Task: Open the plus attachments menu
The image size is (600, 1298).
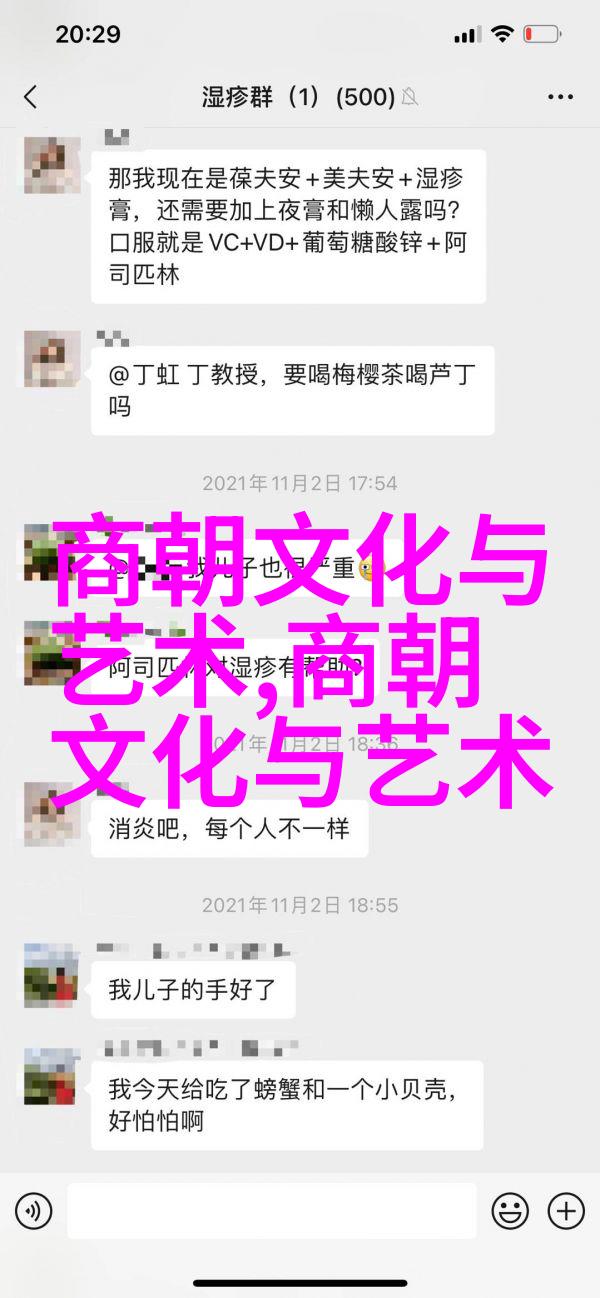Action: pos(567,1211)
